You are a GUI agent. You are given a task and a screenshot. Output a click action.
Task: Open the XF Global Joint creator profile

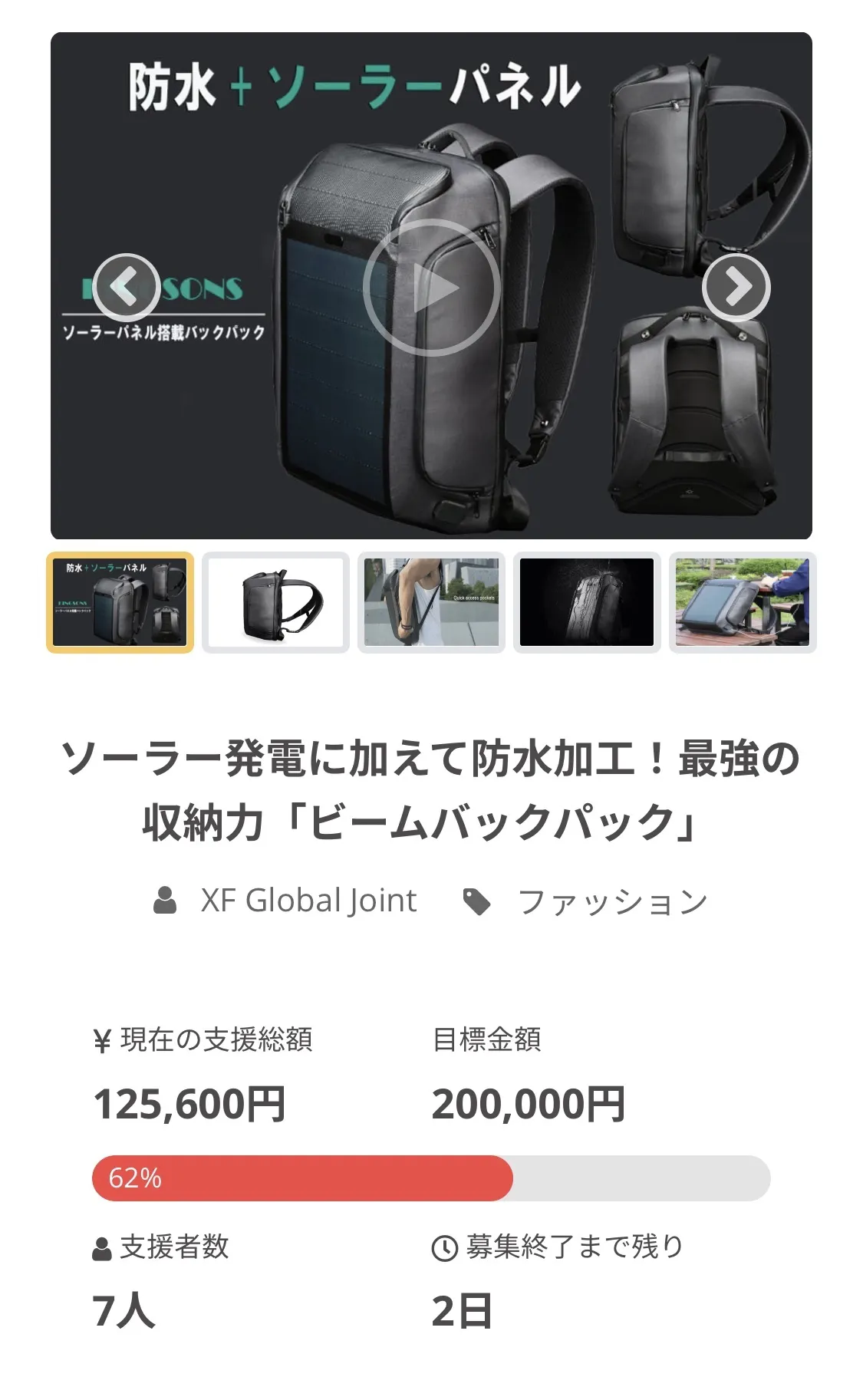[308, 901]
